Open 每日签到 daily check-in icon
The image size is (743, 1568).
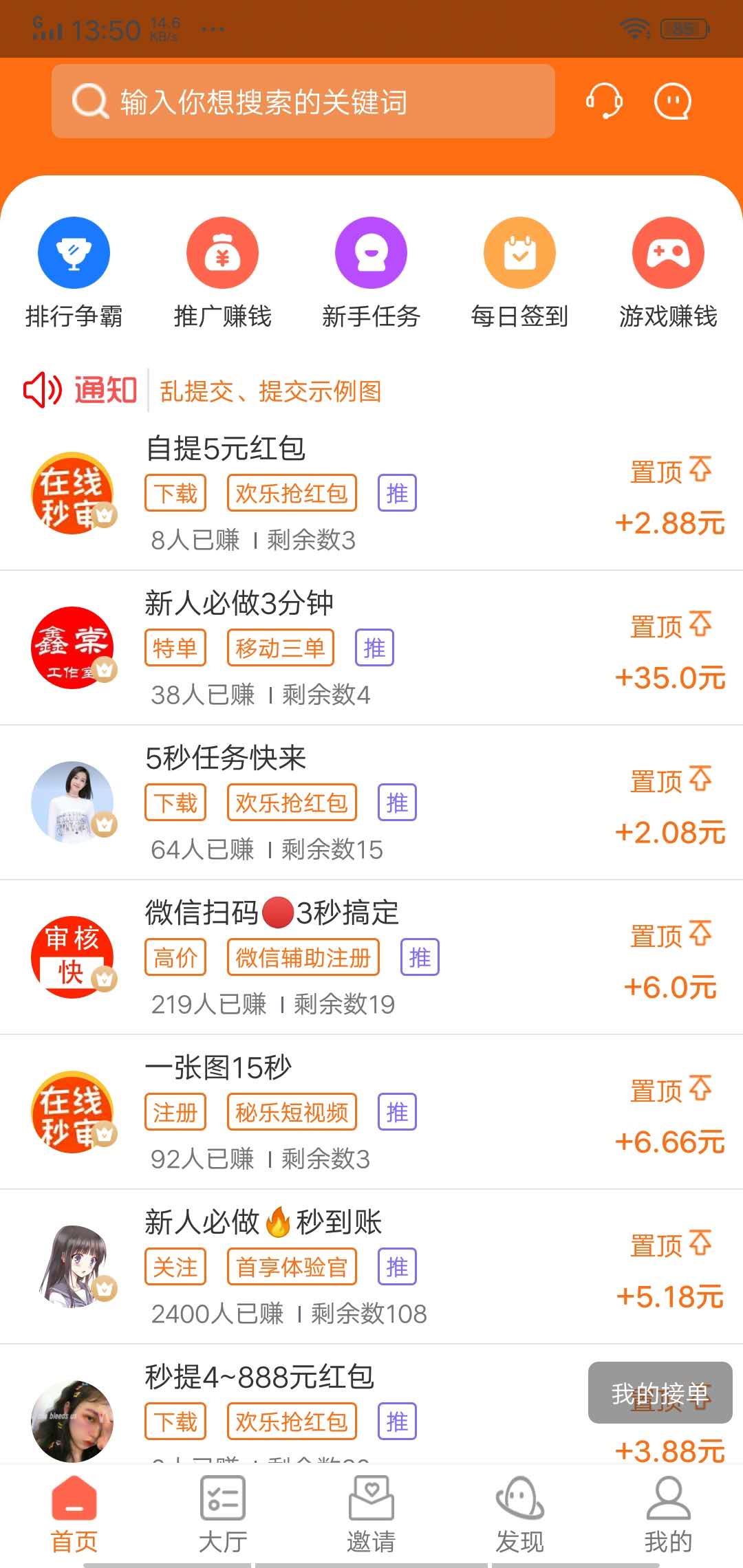(x=520, y=252)
